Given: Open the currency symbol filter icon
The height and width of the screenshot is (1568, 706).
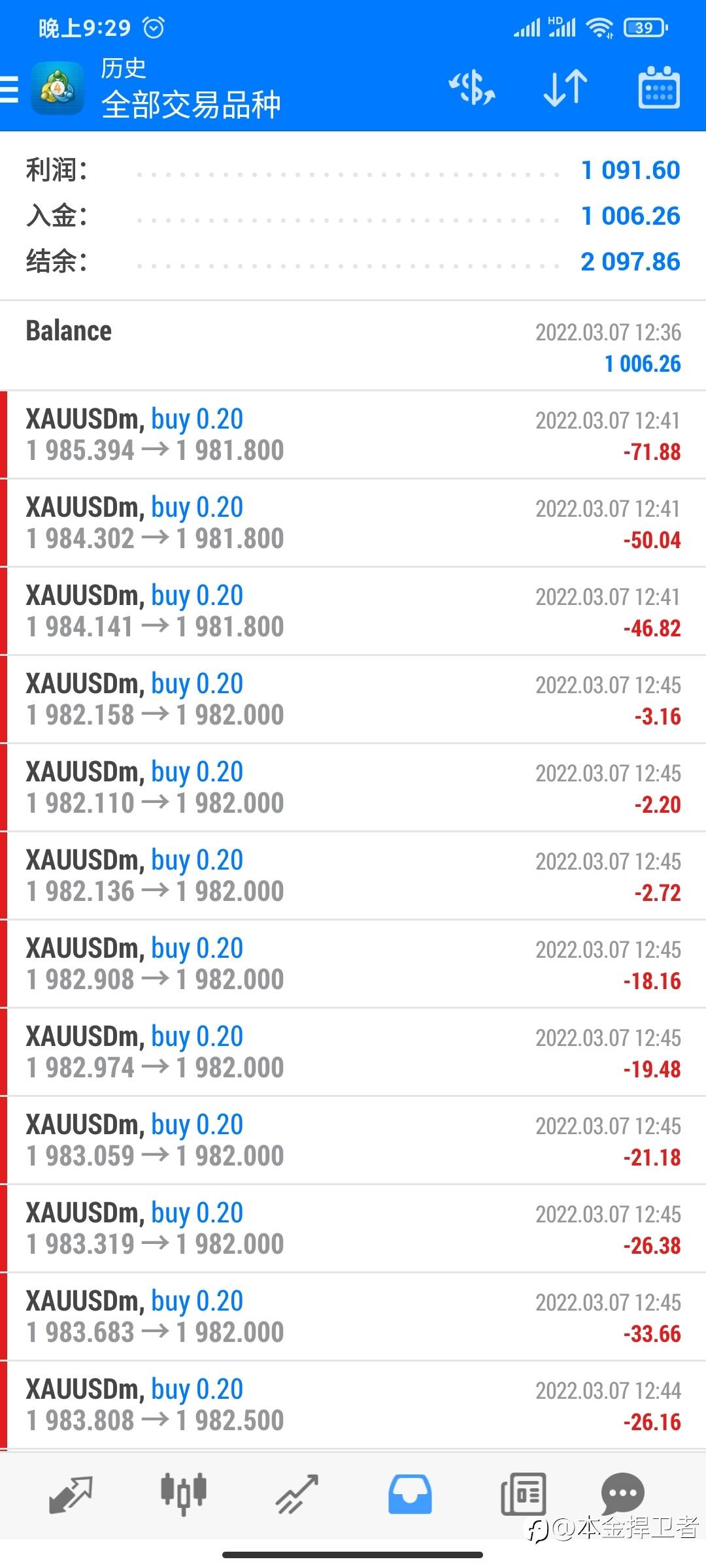Looking at the screenshot, I should [x=471, y=88].
